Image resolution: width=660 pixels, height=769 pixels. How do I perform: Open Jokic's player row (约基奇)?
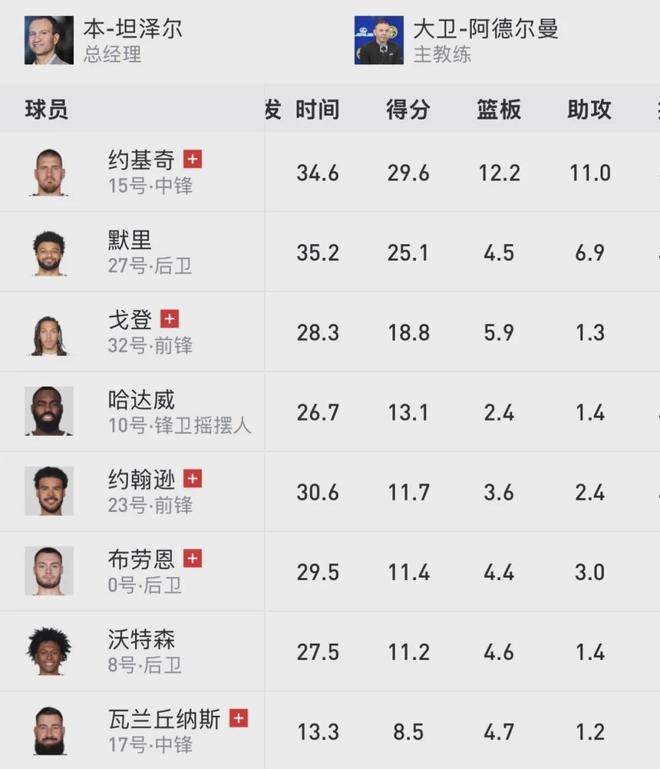tap(141, 160)
